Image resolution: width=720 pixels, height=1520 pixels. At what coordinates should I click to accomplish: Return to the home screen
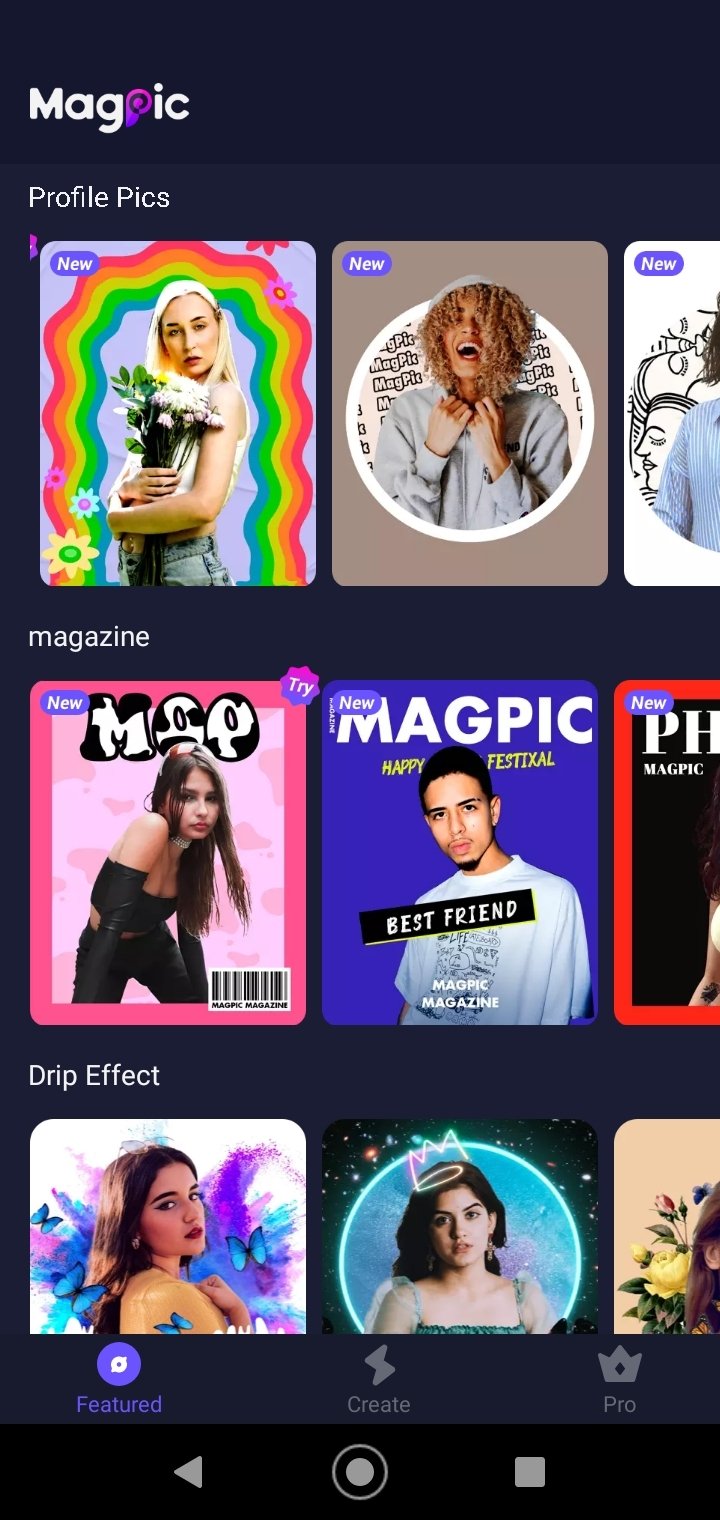(x=360, y=1472)
